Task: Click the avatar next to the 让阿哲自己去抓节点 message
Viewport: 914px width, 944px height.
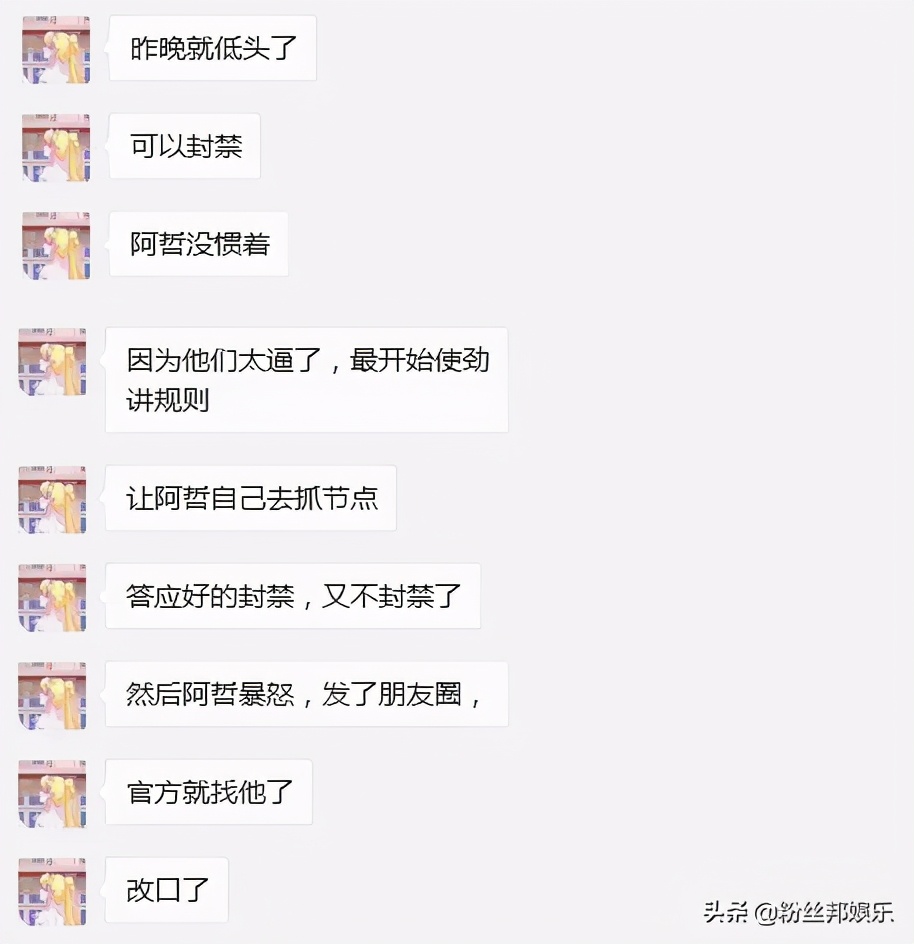Action: point(51,498)
